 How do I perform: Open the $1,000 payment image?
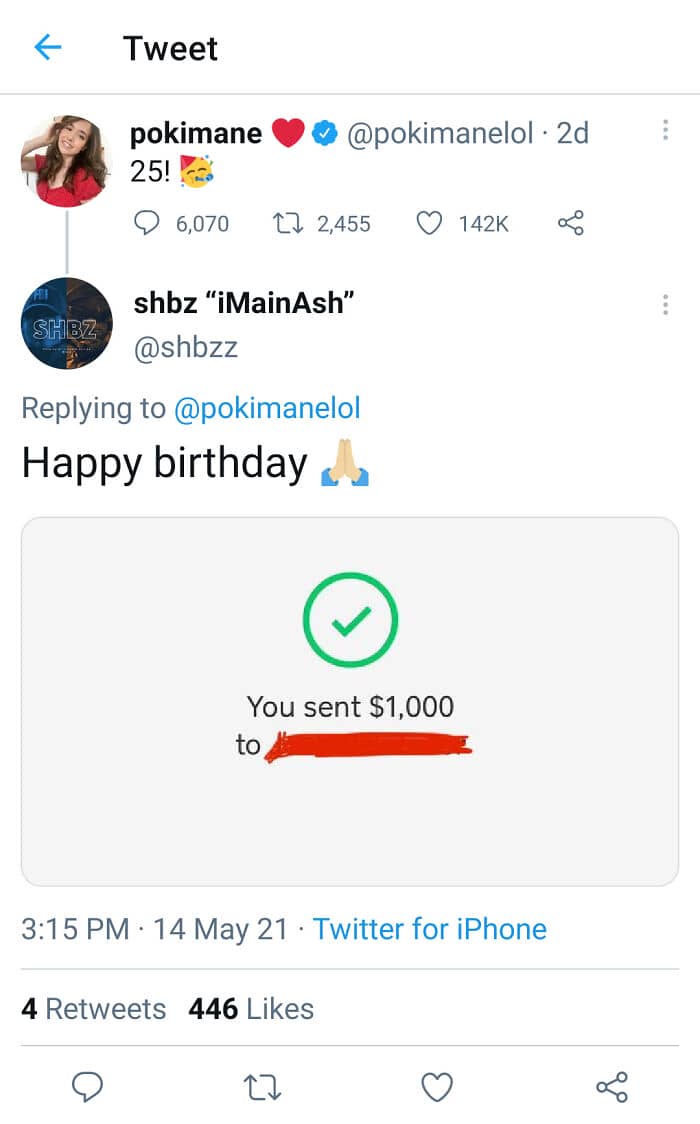(x=350, y=701)
